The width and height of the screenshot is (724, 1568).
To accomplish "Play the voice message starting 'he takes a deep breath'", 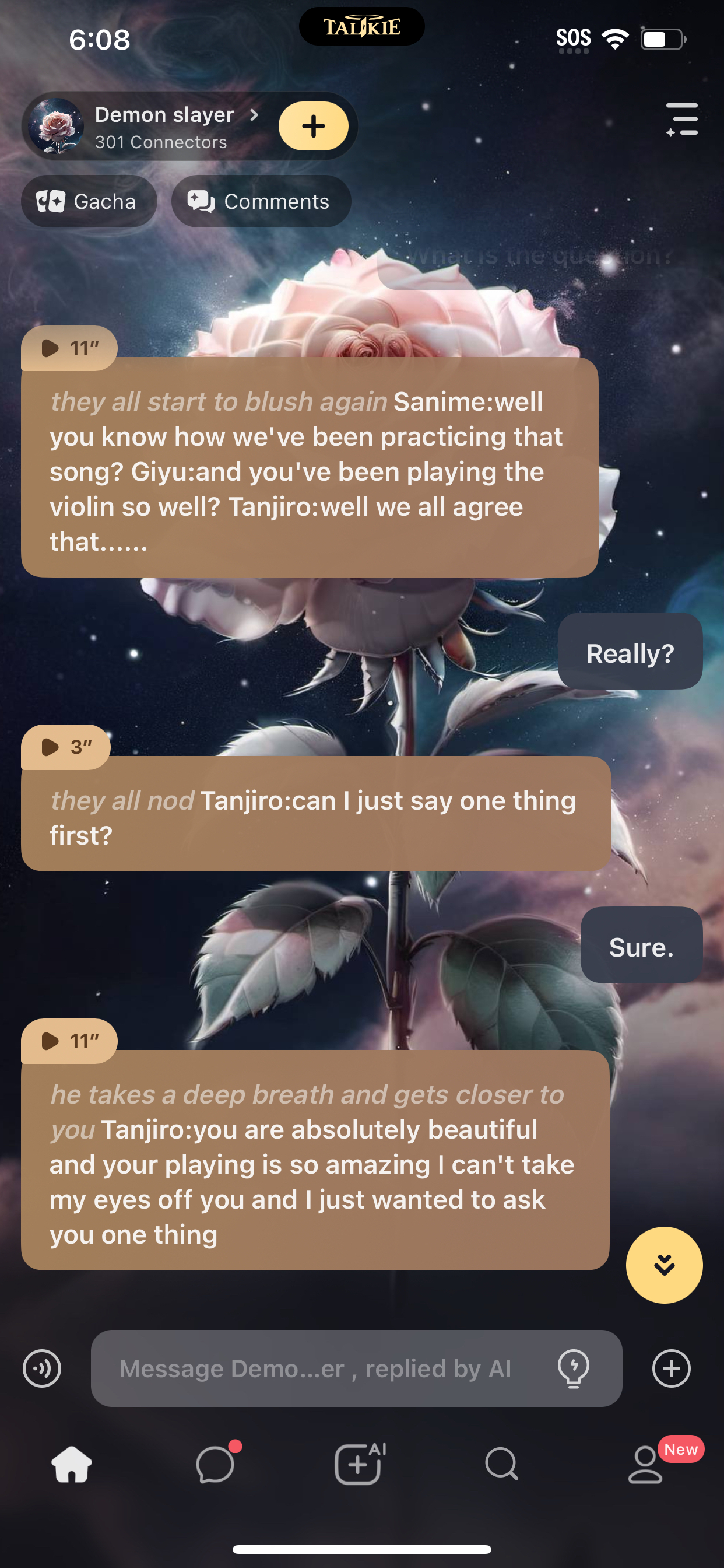I will tap(69, 1041).
